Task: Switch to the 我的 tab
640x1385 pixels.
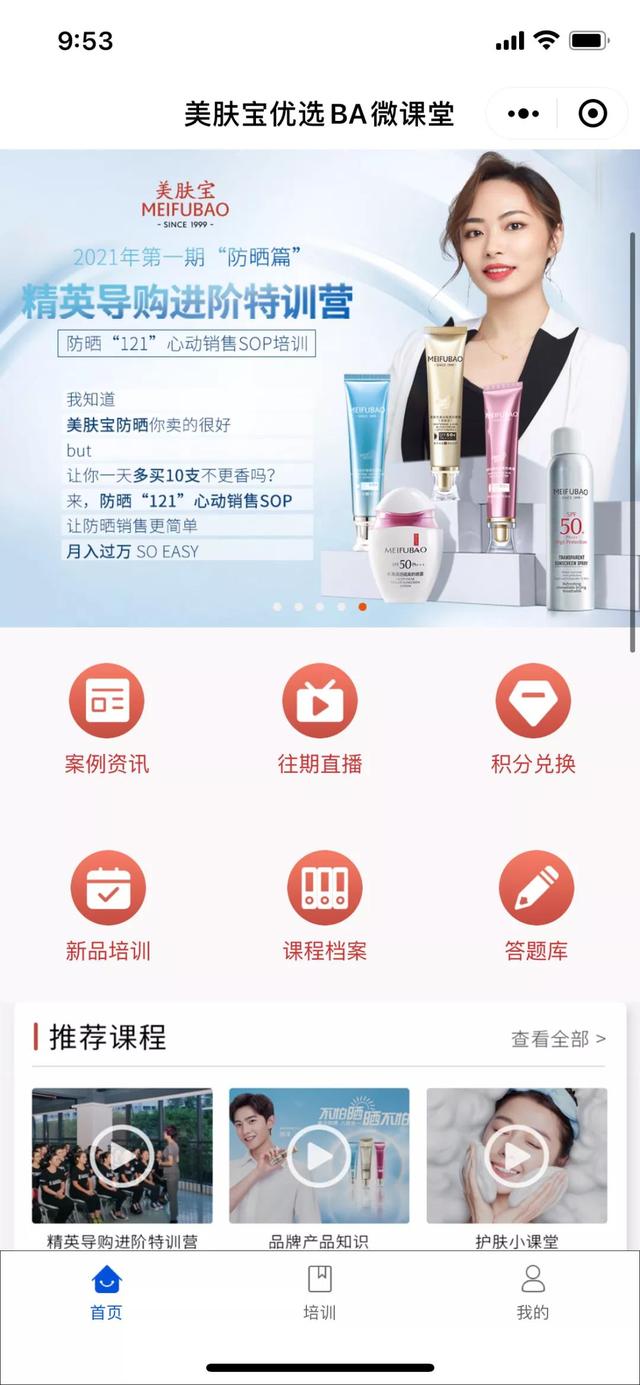Action: 533,1291
